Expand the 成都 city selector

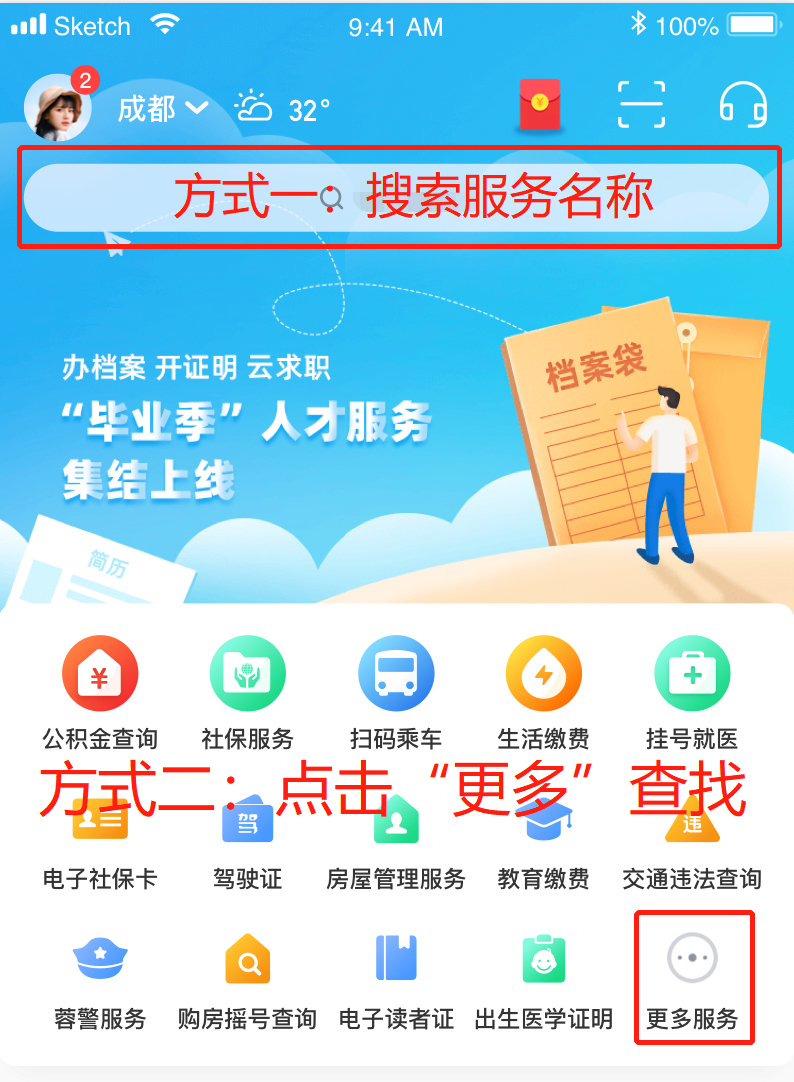(162, 108)
